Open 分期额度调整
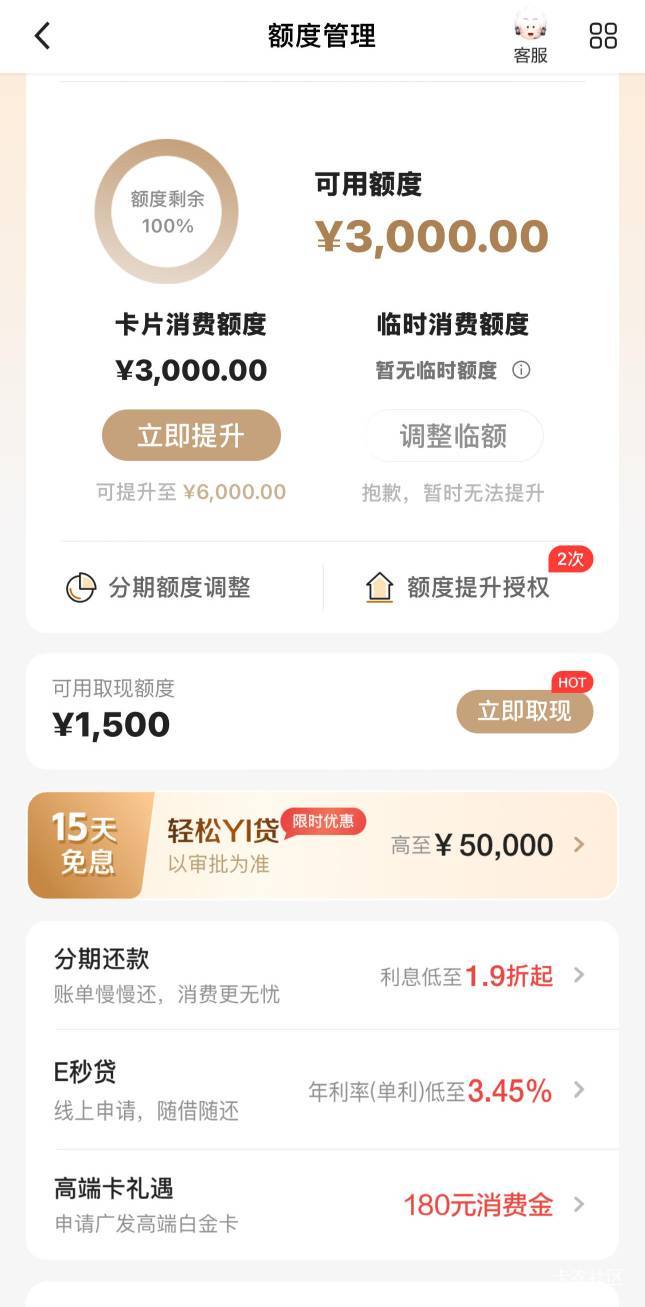 (x=159, y=588)
